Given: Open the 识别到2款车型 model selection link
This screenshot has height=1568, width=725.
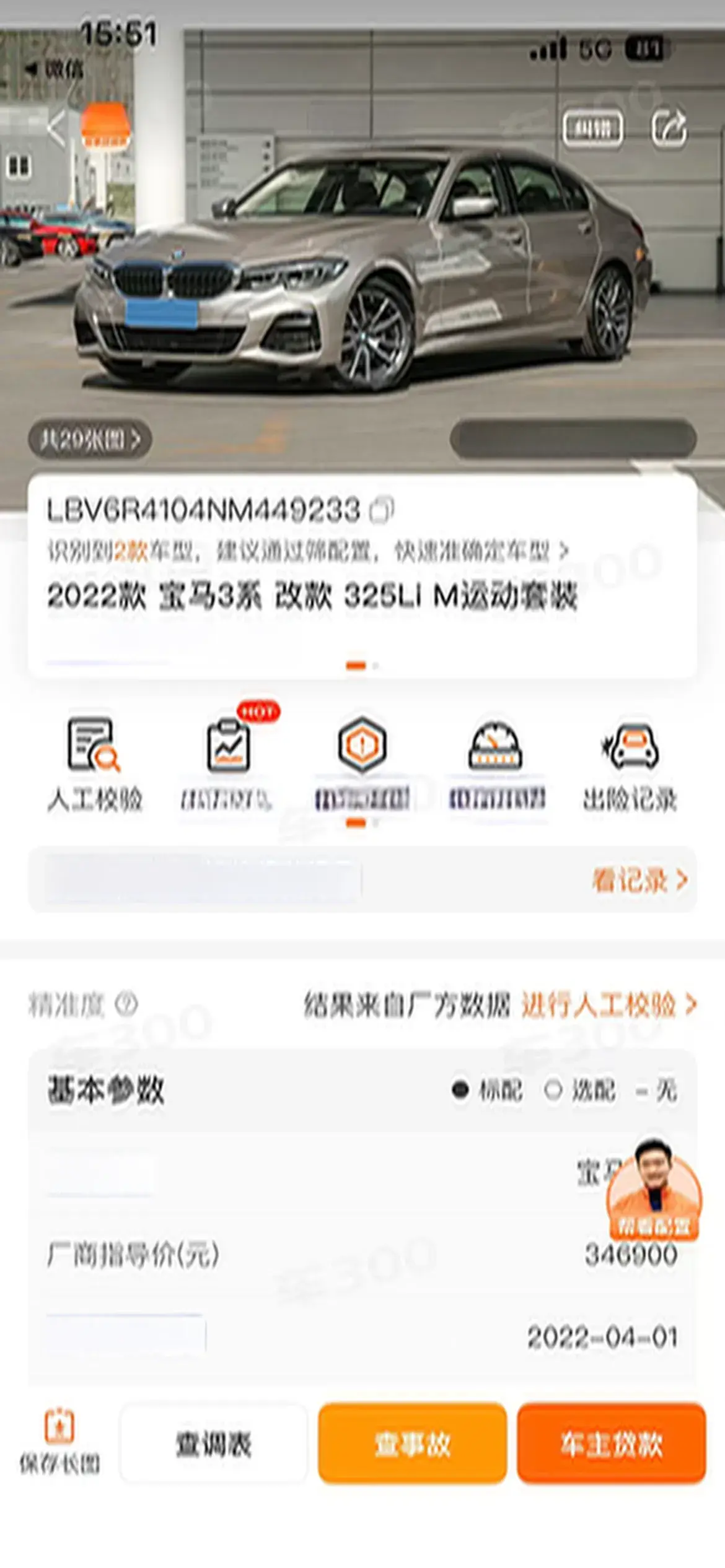Looking at the screenshot, I should point(308,550).
